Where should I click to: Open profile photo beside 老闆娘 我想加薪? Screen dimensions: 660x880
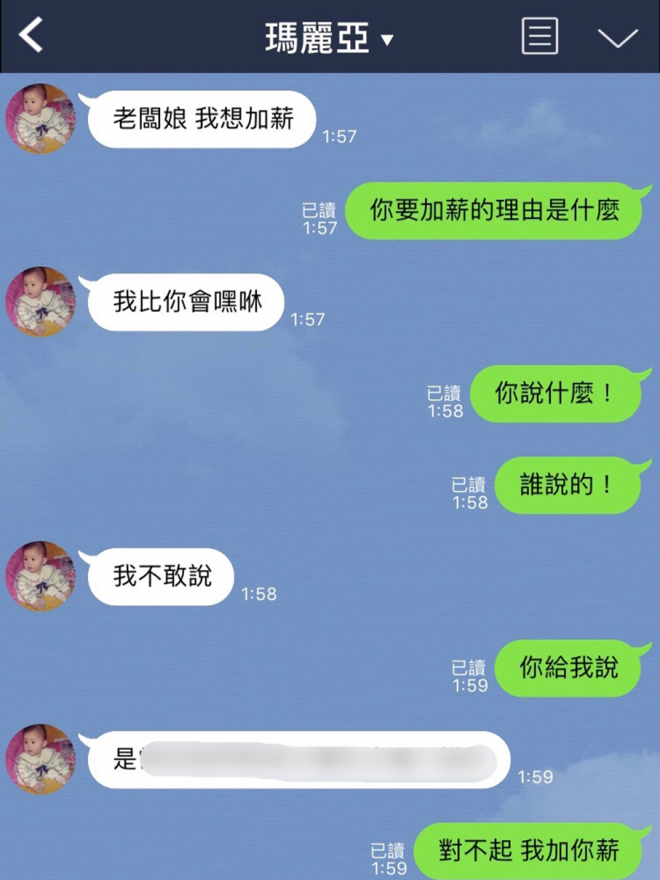[41, 119]
